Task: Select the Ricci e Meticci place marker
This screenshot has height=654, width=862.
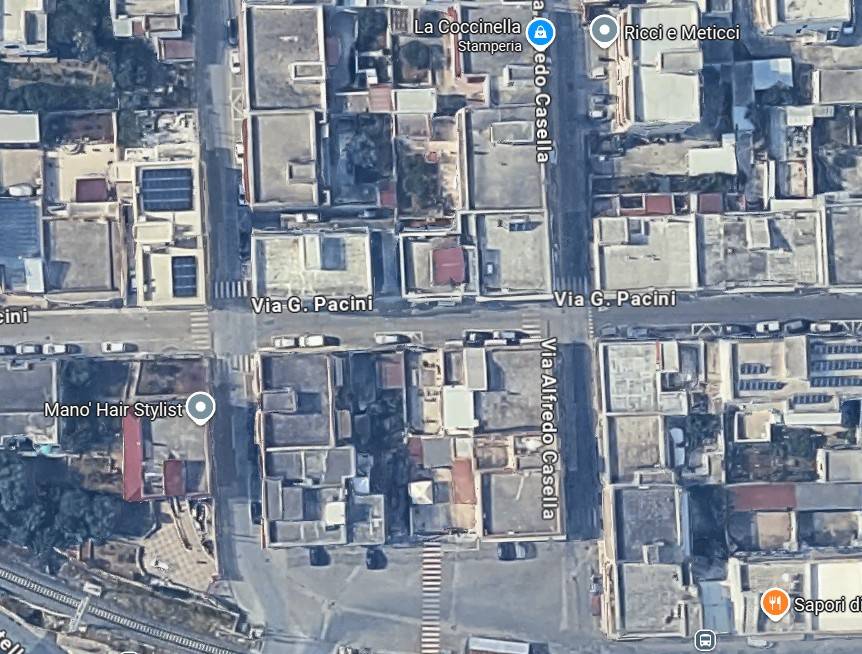Action: [x=604, y=31]
